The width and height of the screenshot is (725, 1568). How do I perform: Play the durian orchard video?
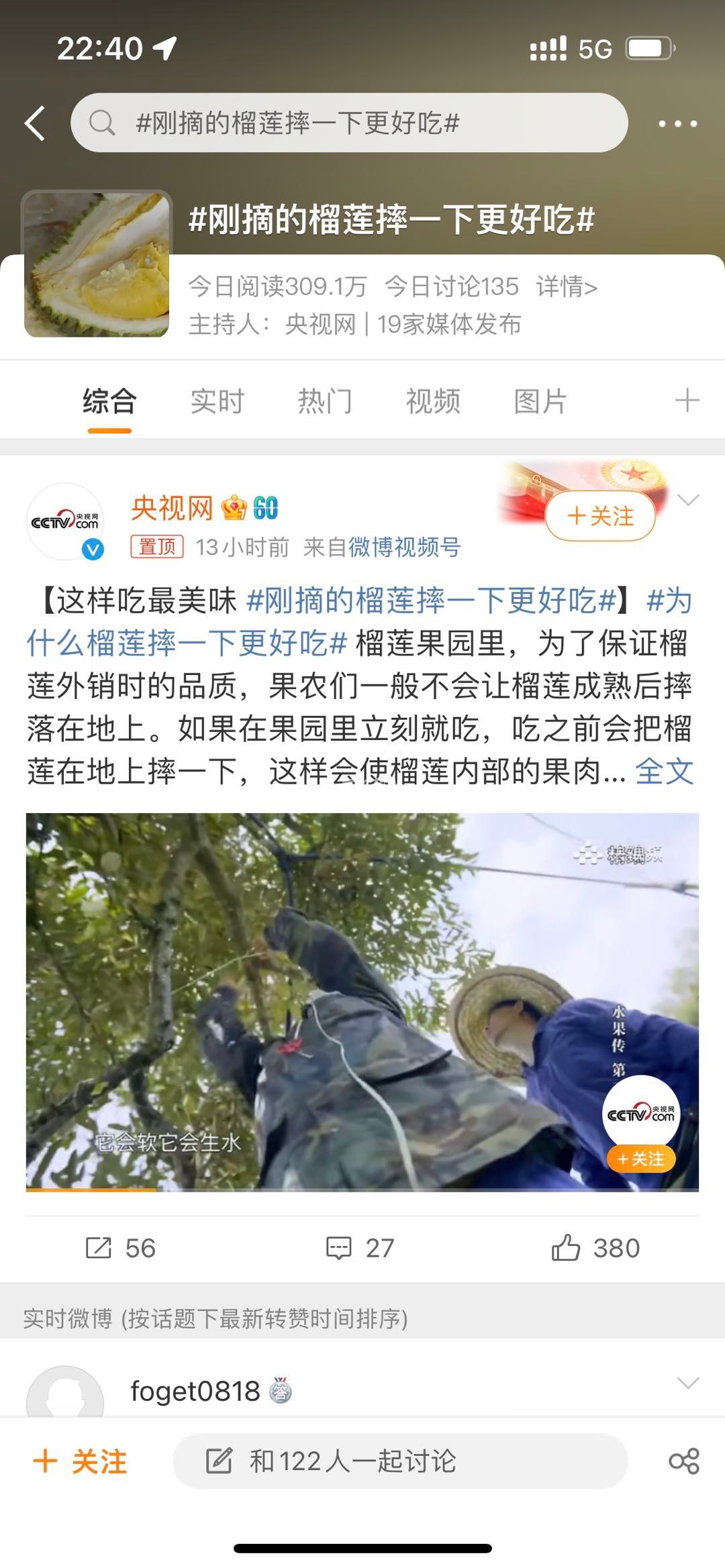pos(362,1002)
